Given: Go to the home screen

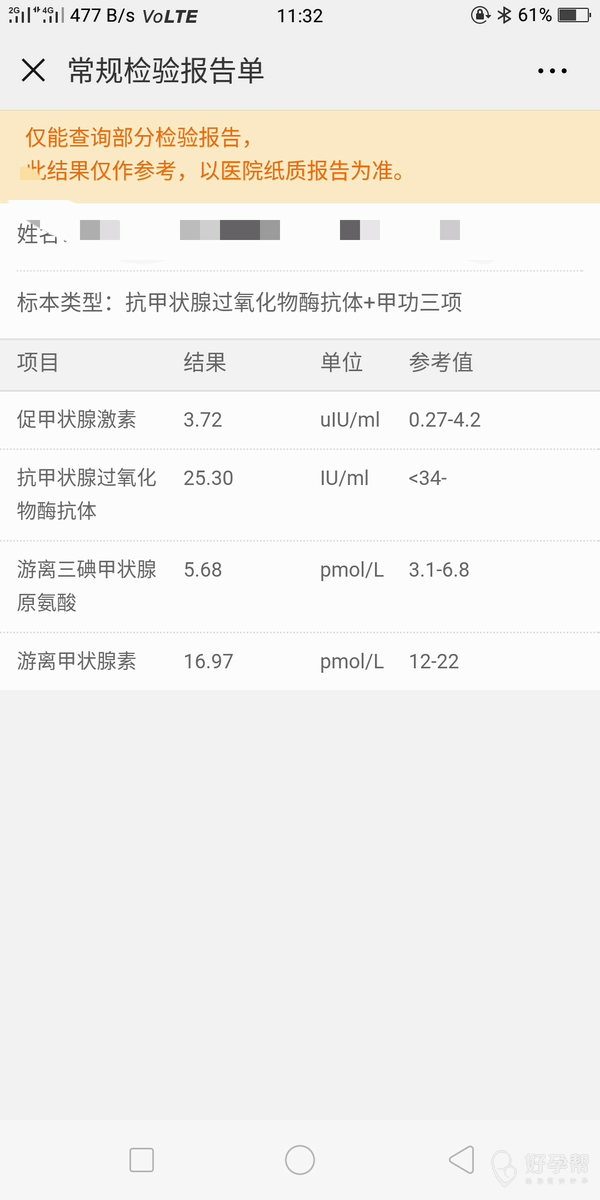Looking at the screenshot, I should coord(300,1159).
